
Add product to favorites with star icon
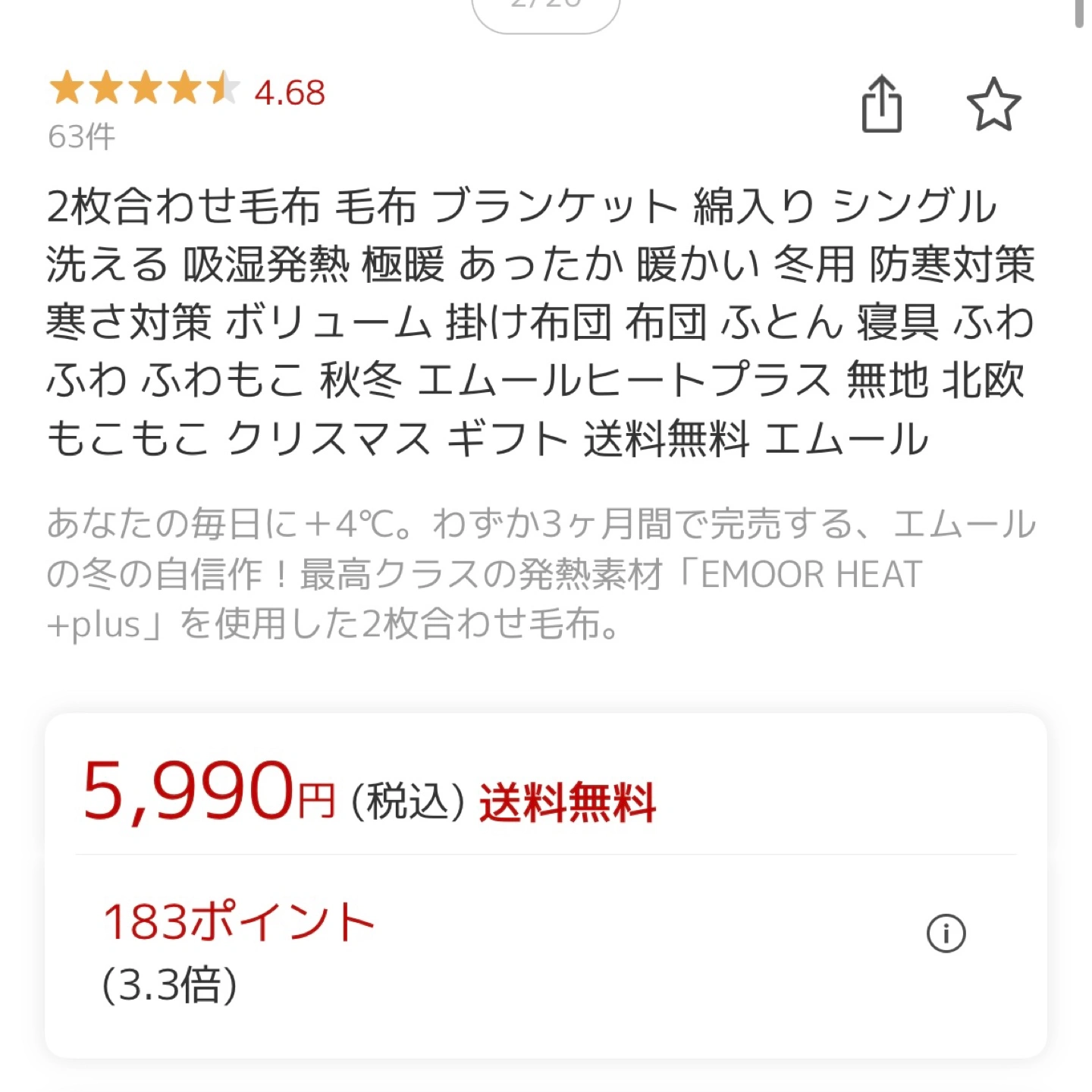click(993, 105)
